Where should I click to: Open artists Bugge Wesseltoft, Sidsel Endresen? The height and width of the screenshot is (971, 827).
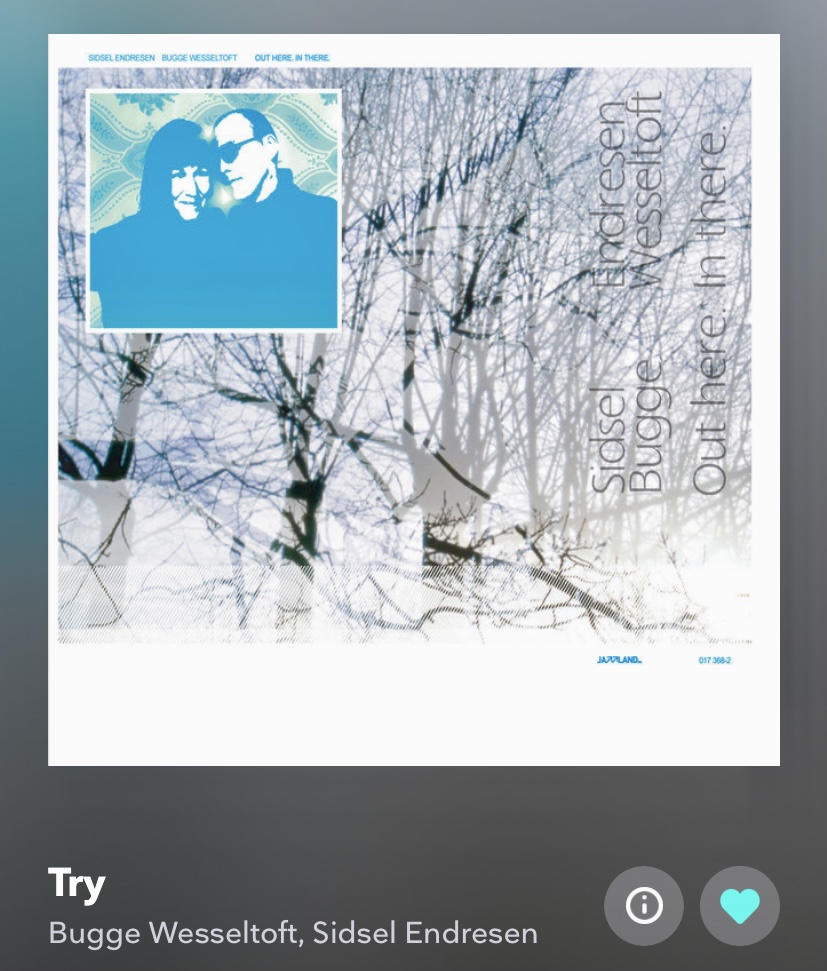[293, 933]
